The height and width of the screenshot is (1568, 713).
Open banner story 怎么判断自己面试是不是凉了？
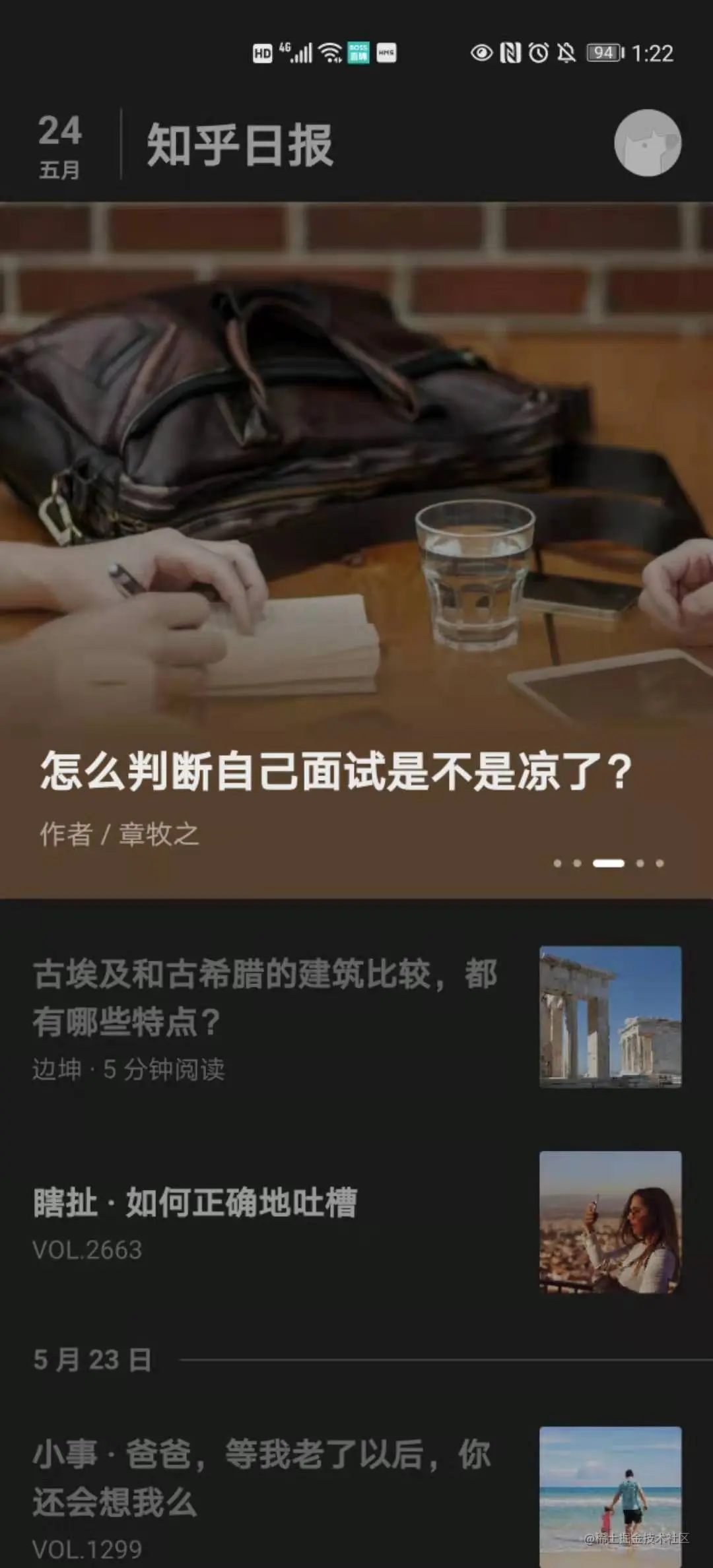337,771
